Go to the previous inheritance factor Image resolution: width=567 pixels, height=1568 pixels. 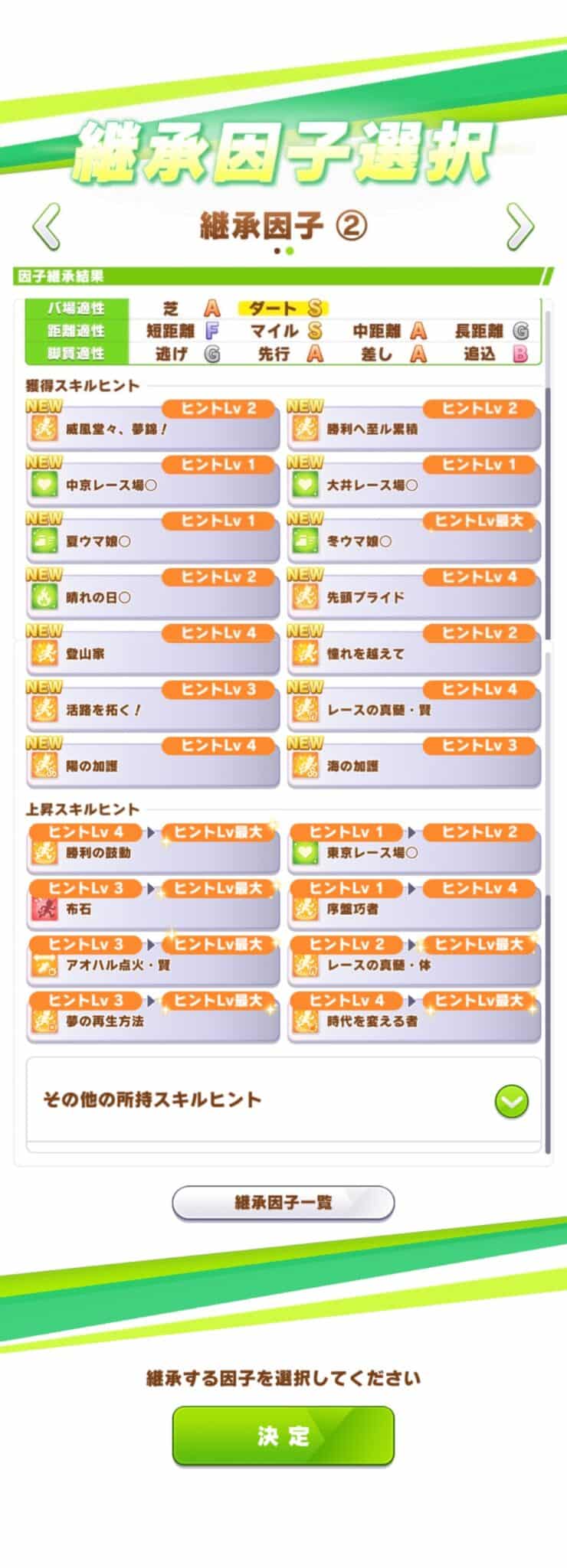click(x=46, y=227)
